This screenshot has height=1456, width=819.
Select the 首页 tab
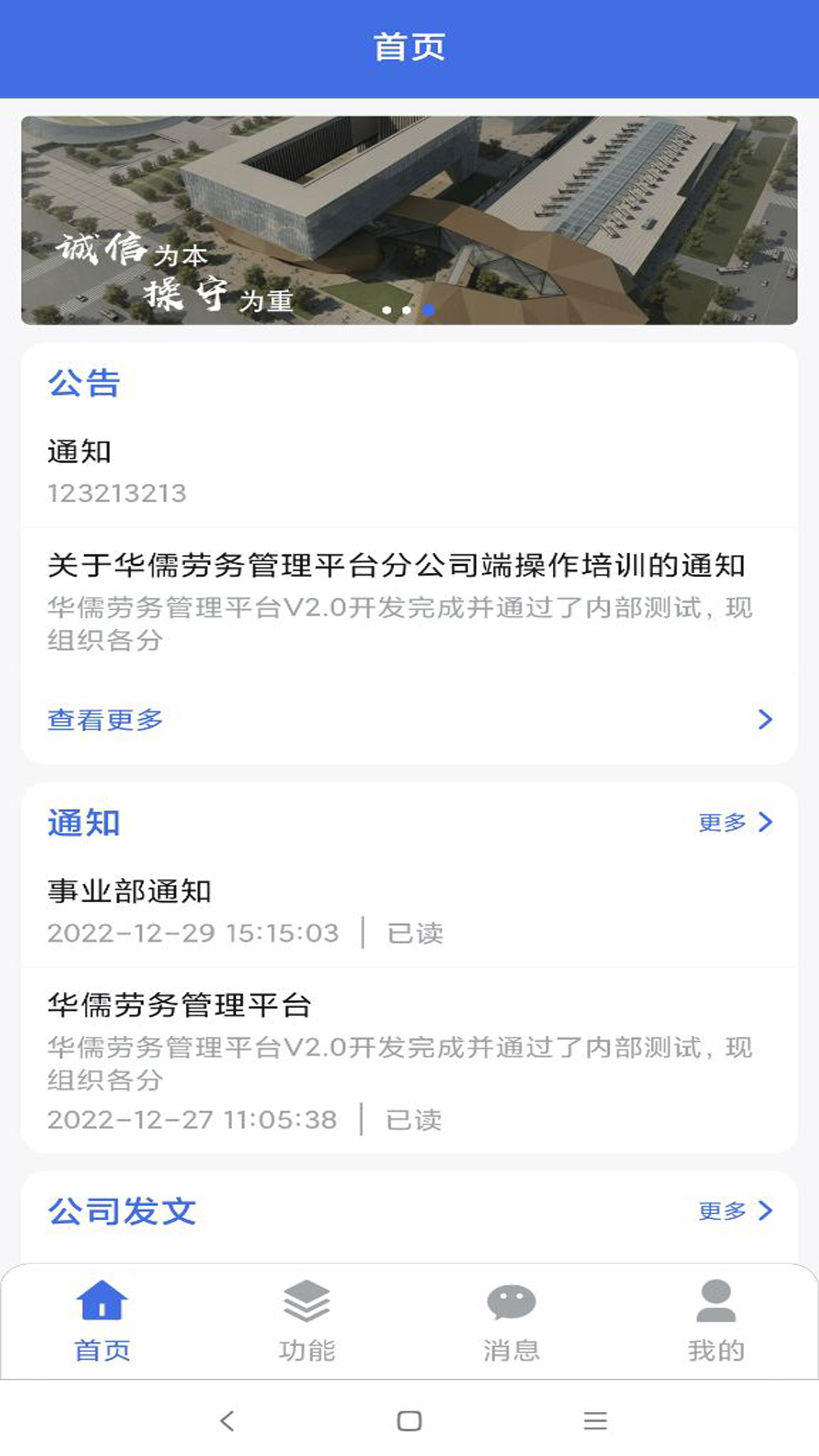pos(102,1320)
